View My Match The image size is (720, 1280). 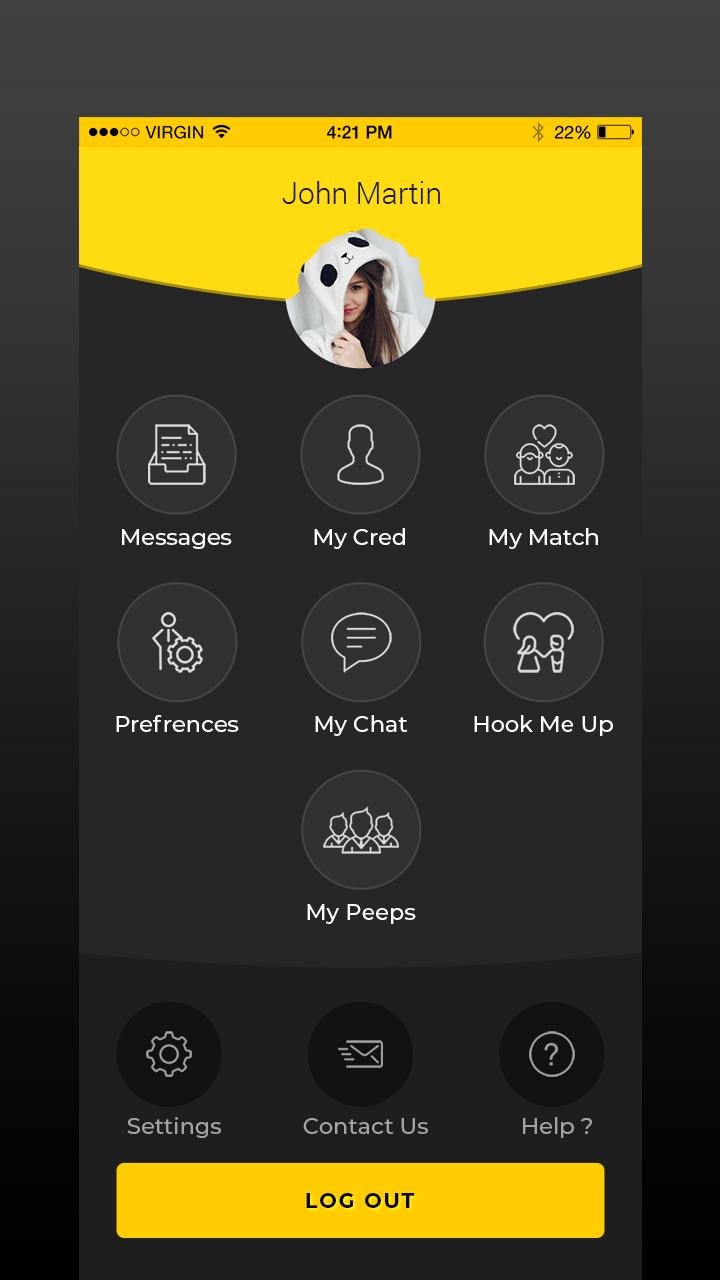[x=544, y=455]
